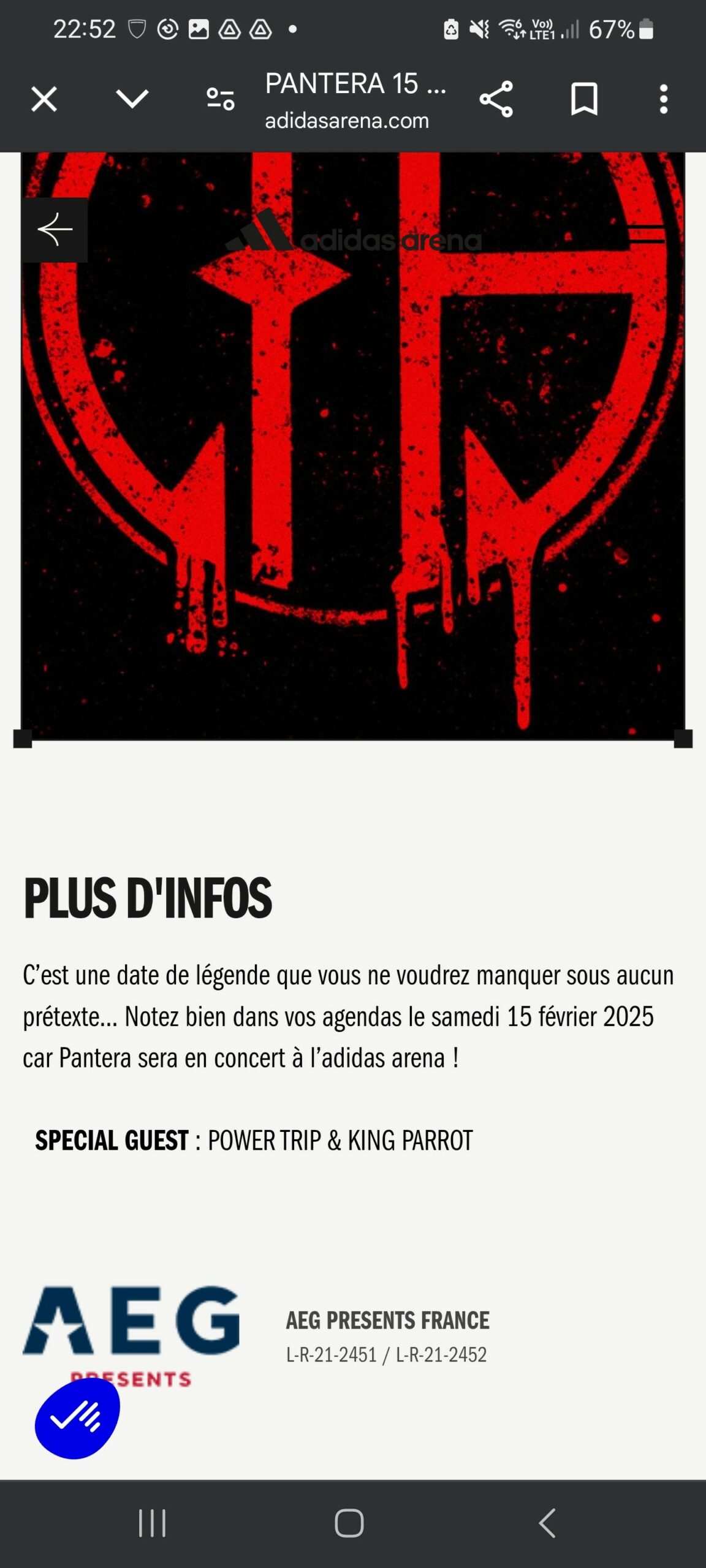
Task: Close the in-app browser tab
Action: (44, 99)
